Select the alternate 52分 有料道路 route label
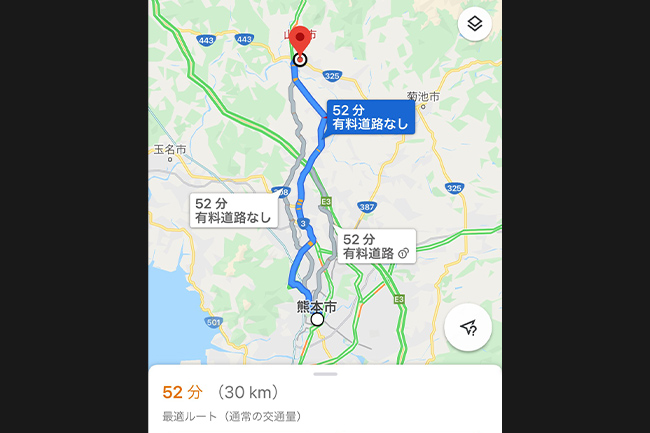The width and height of the screenshot is (650, 433). [x=375, y=246]
